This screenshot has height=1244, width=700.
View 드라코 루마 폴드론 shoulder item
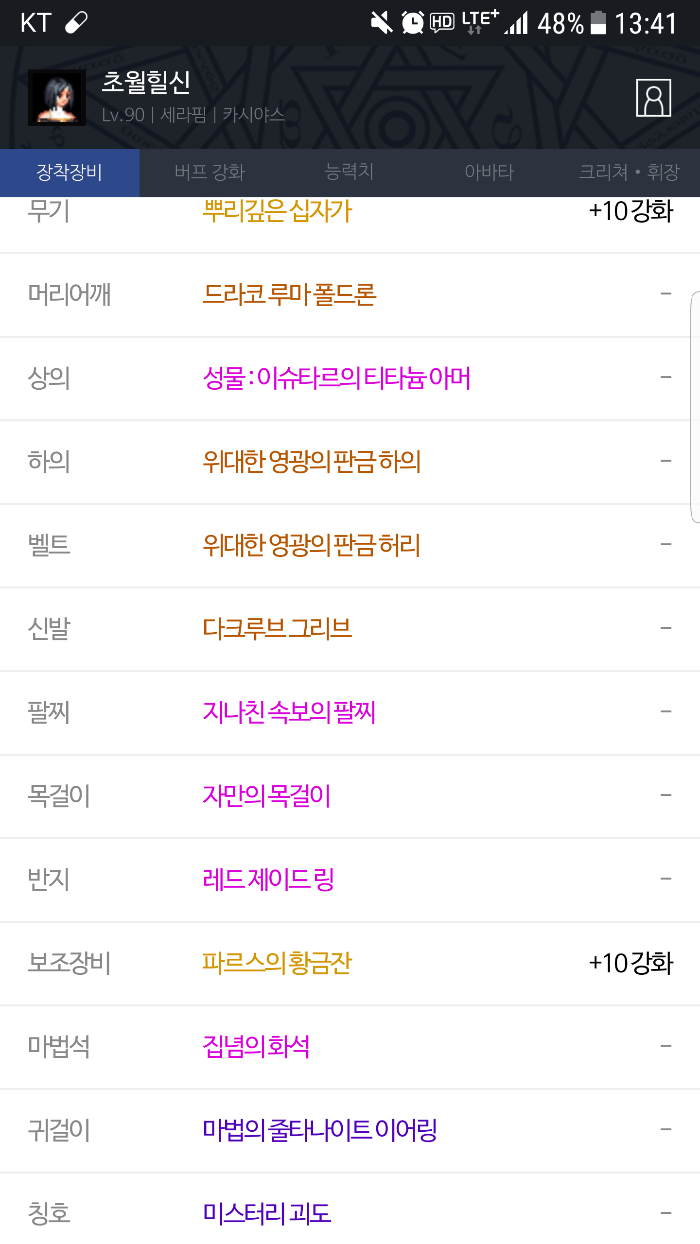click(x=289, y=295)
